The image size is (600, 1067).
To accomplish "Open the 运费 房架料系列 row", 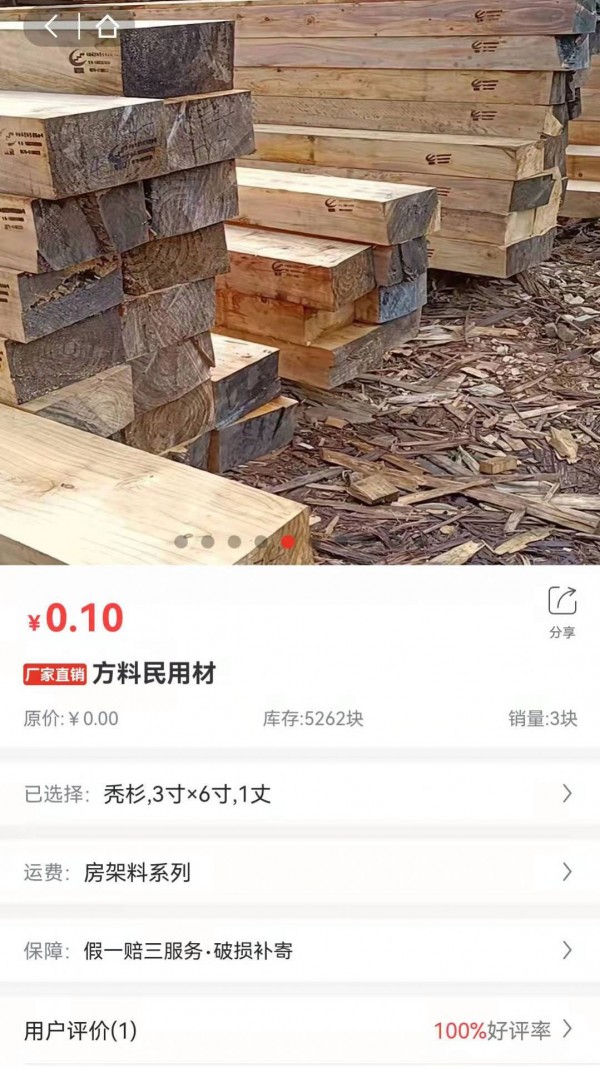I will 300,872.
